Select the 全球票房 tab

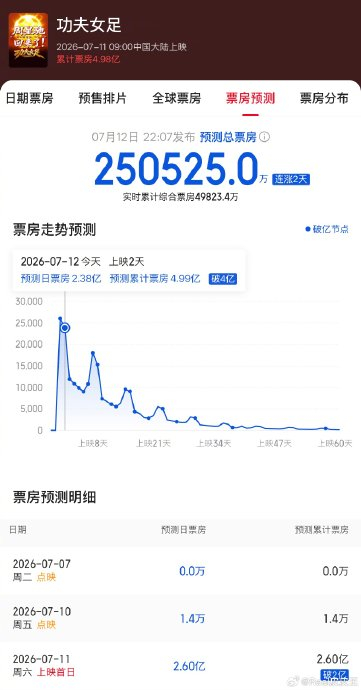point(177,98)
